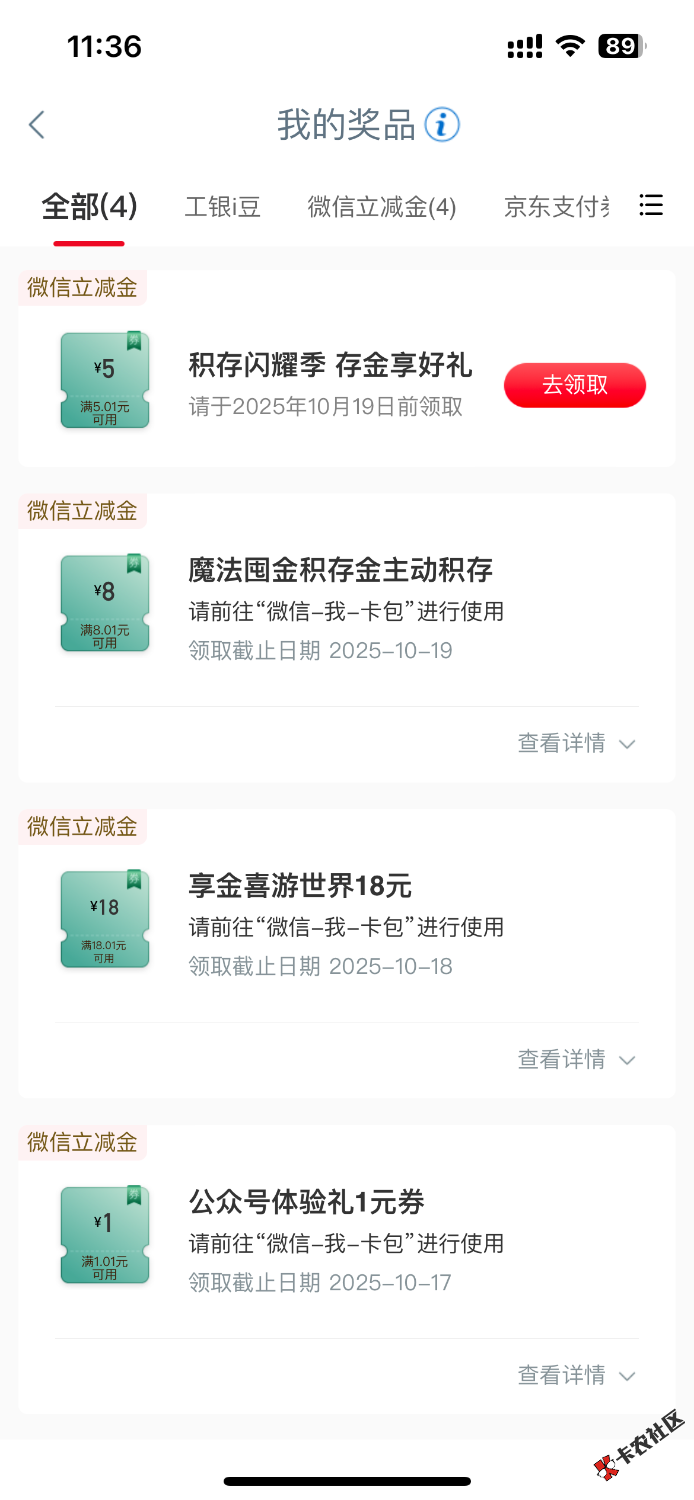Expand 查看详情 for 享金喜游世界18元
The width and height of the screenshot is (694, 1500).
(x=576, y=1059)
